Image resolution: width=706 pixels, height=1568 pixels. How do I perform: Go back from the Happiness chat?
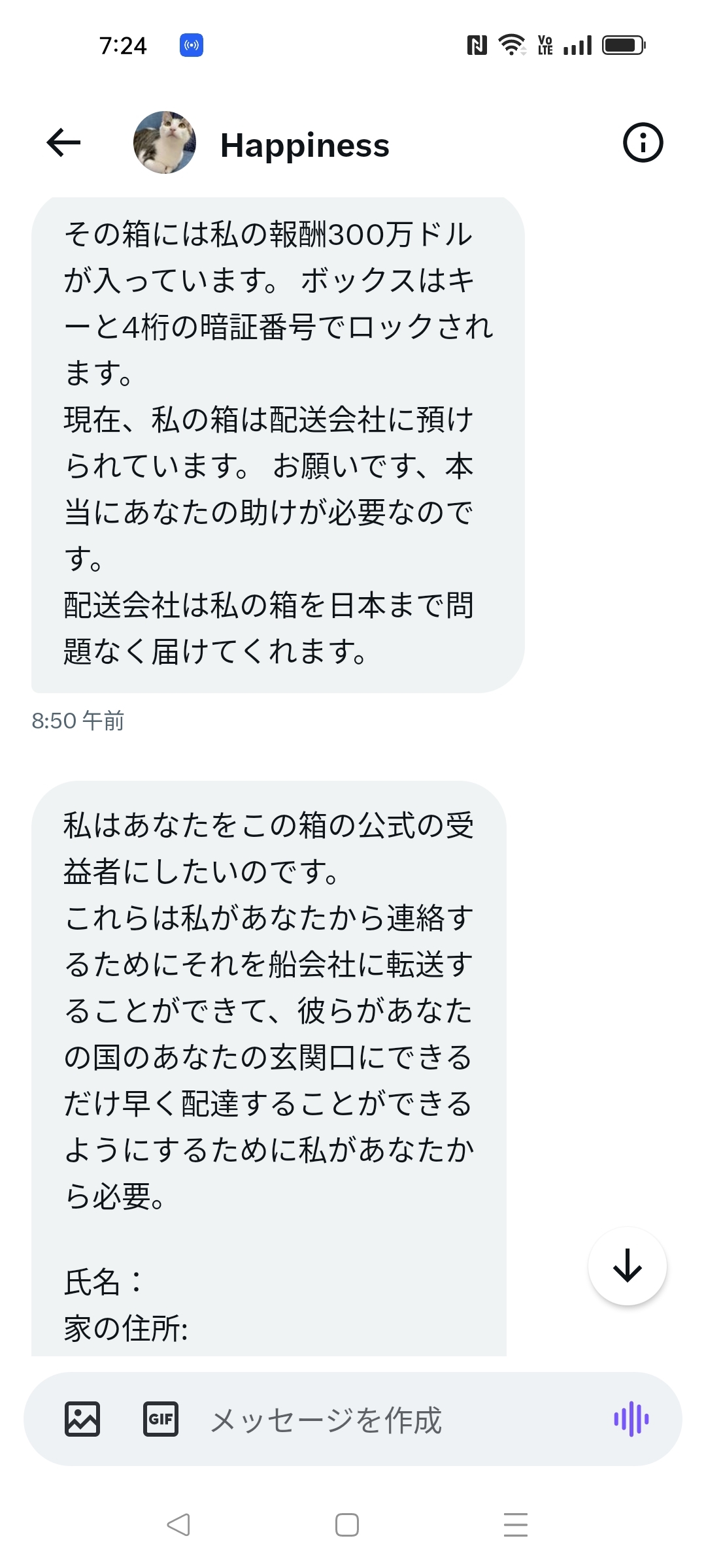click(64, 143)
